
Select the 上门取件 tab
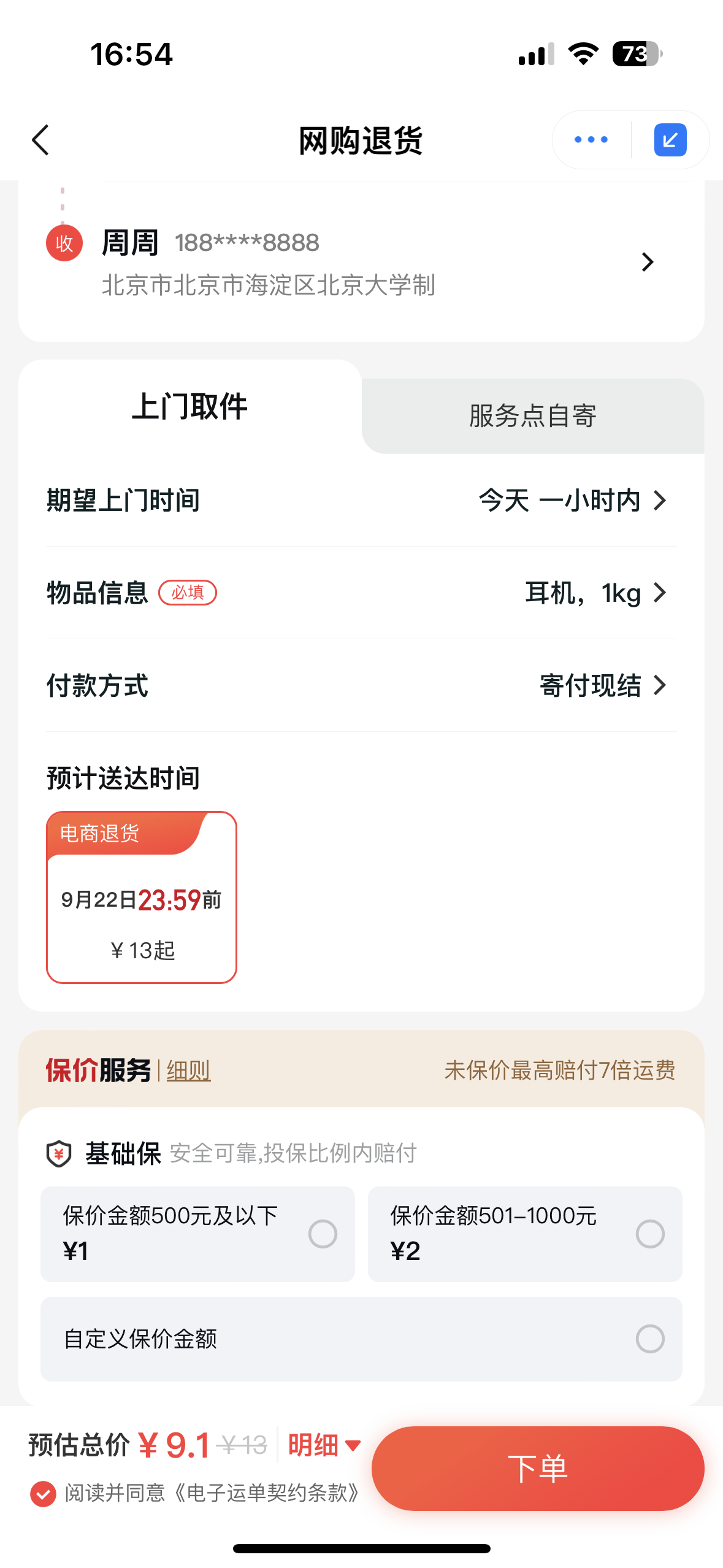(189, 407)
